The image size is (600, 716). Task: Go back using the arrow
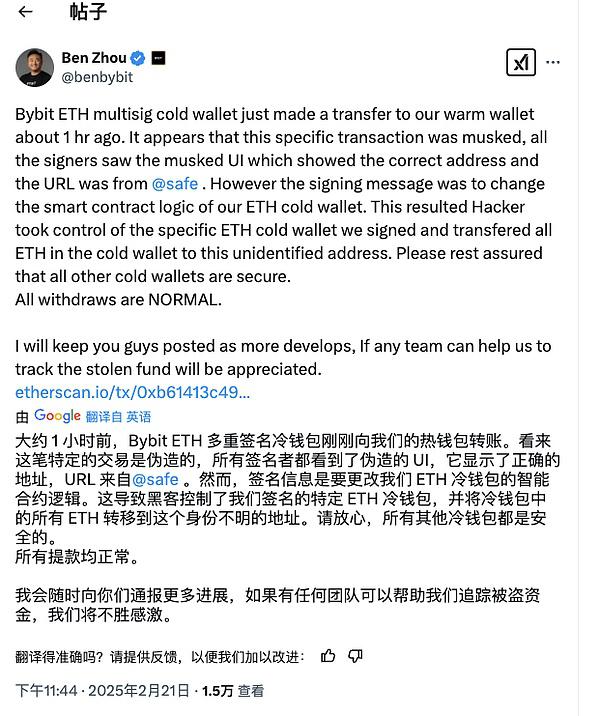pyautogui.click(x=26, y=12)
